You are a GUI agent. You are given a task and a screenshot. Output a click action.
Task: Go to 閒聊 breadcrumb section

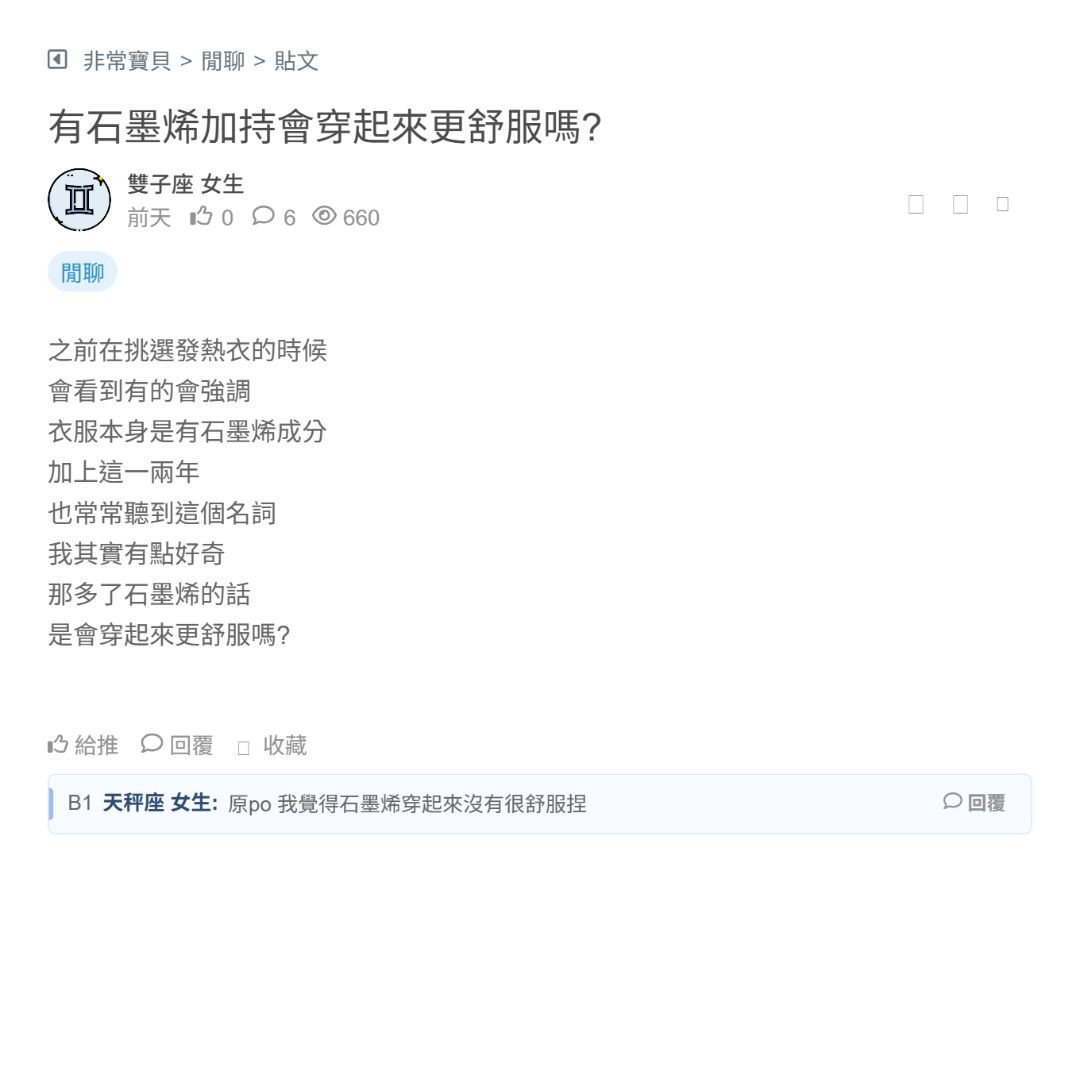[x=223, y=61]
